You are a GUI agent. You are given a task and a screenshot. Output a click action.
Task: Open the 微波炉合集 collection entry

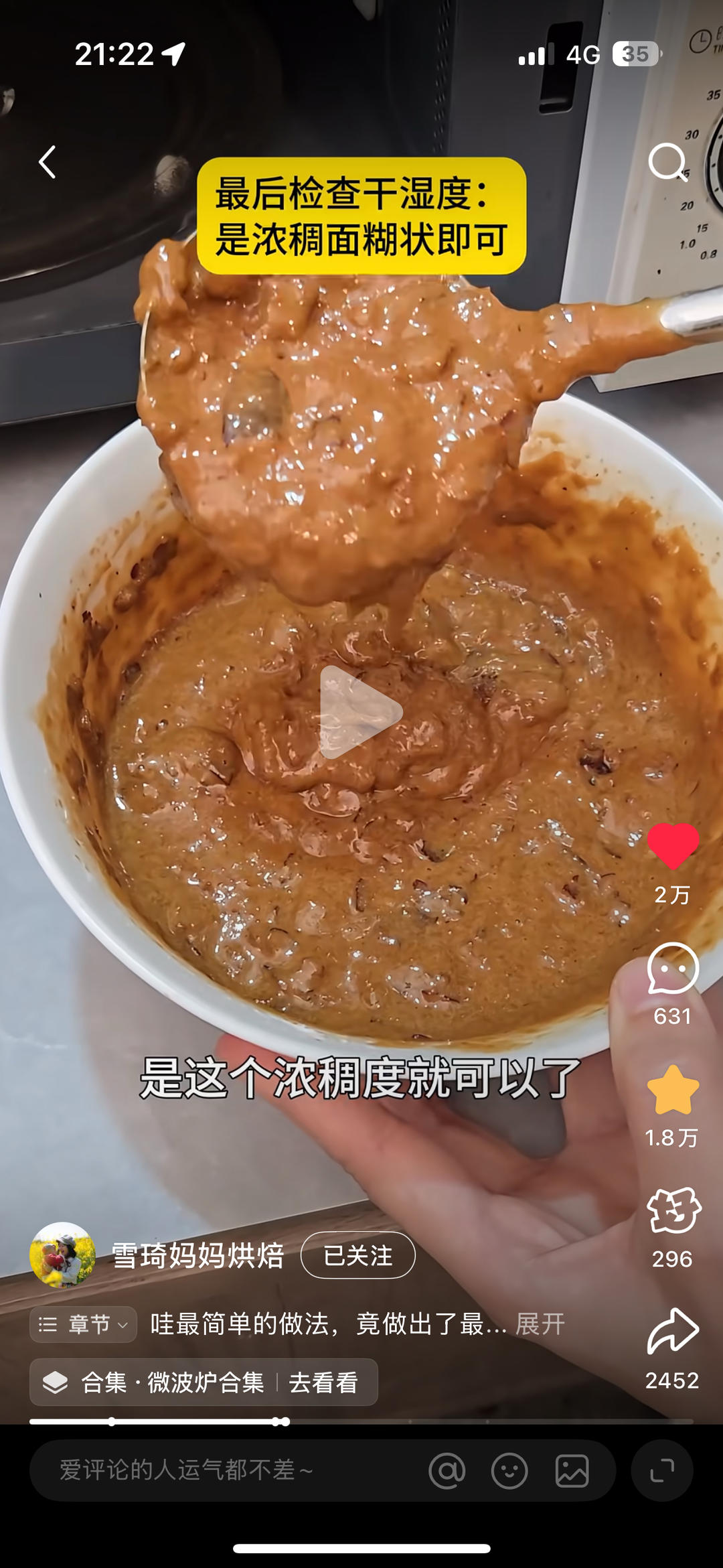pyautogui.click(x=174, y=1381)
